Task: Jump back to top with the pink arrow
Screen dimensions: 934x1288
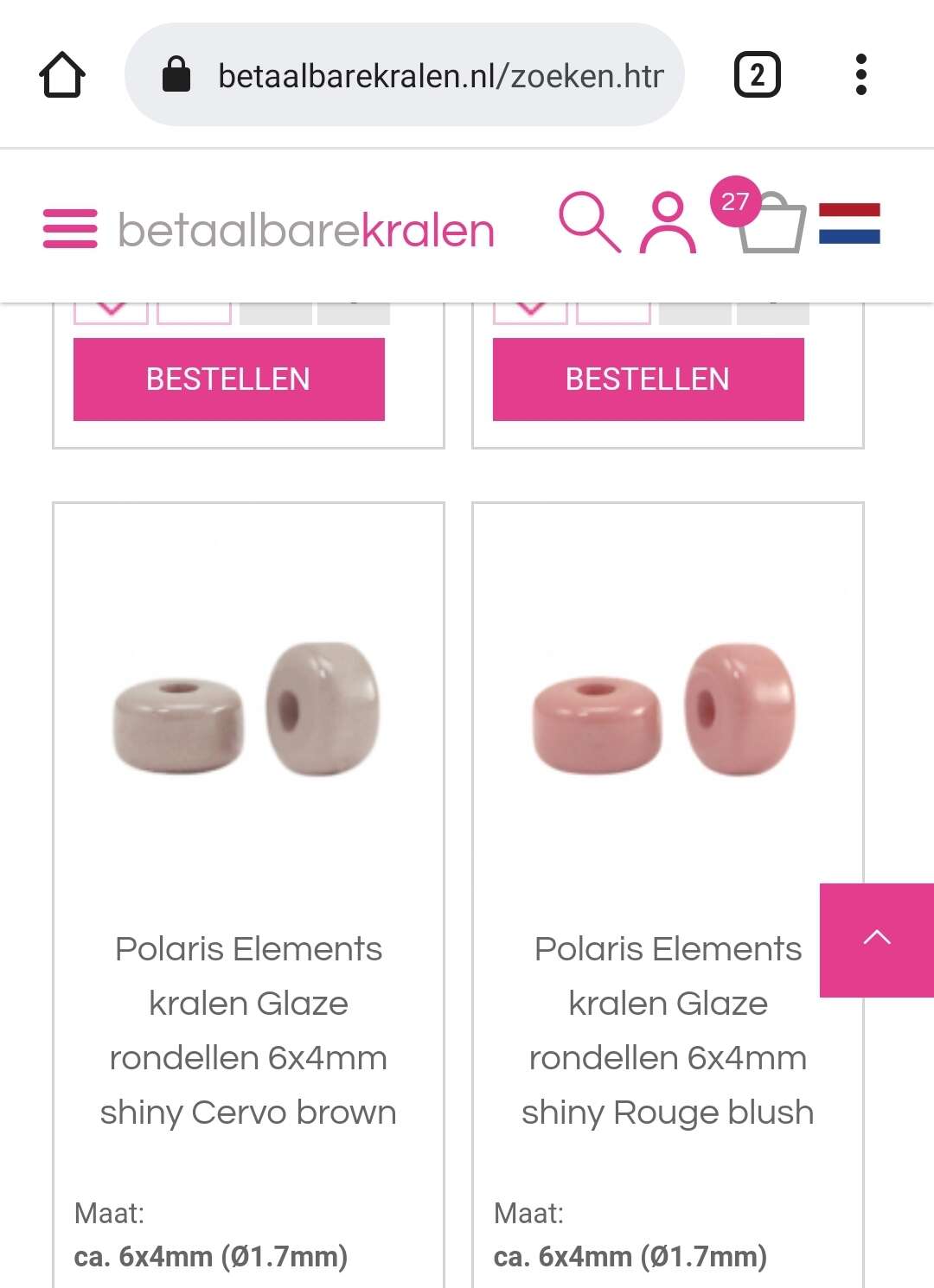Action: [x=876, y=940]
